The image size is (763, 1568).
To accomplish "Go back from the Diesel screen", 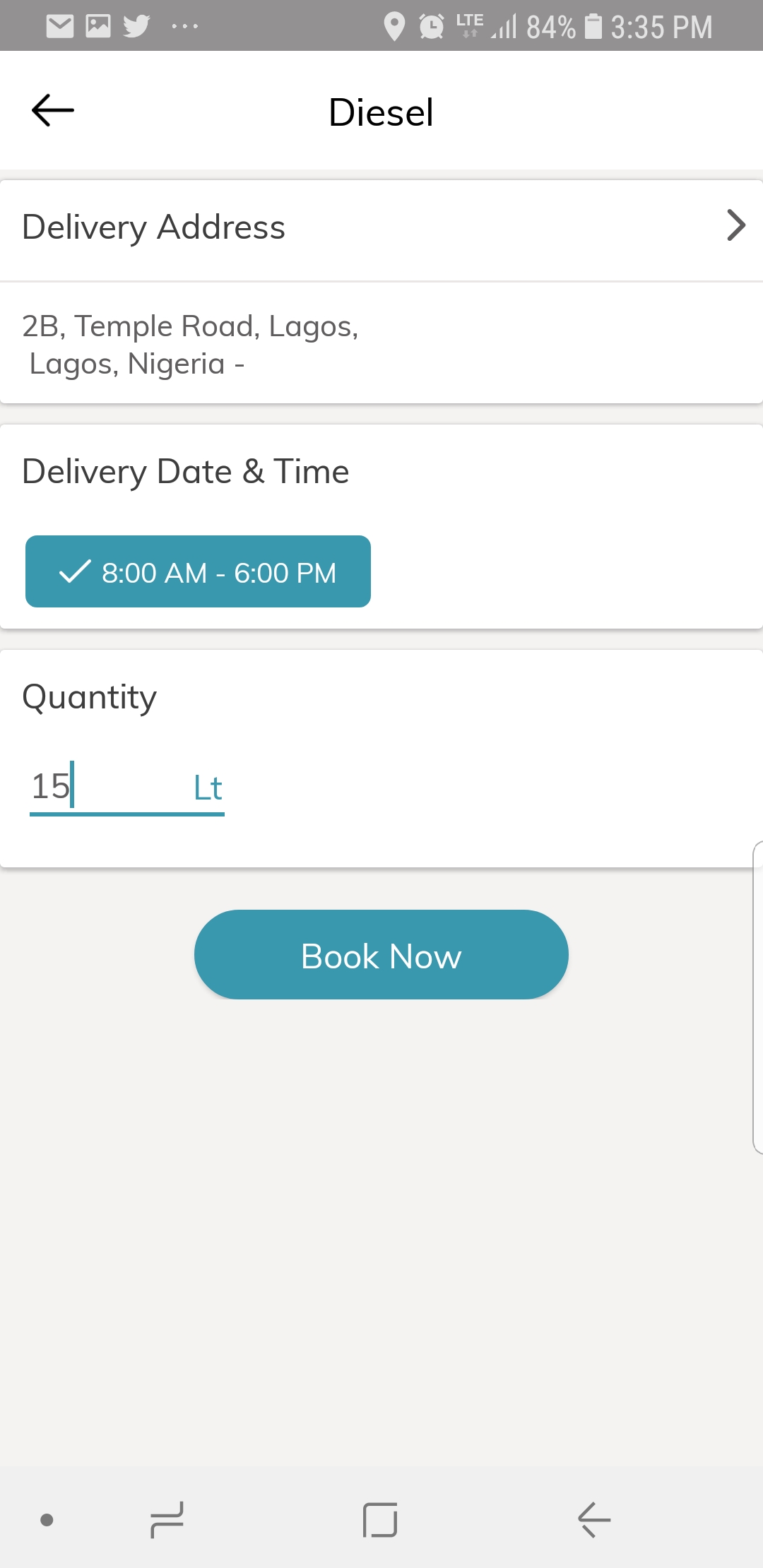I will pyautogui.click(x=53, y=111).
